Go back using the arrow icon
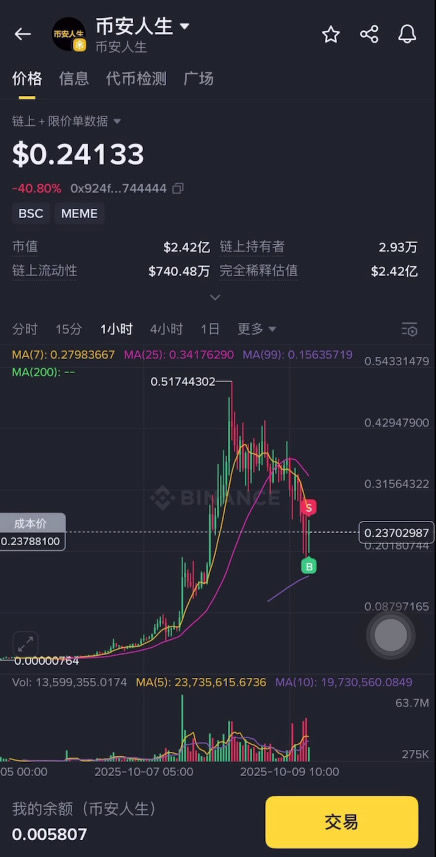Screen dimensions: 436x857 pyautogui.click(x=22, y=34)
